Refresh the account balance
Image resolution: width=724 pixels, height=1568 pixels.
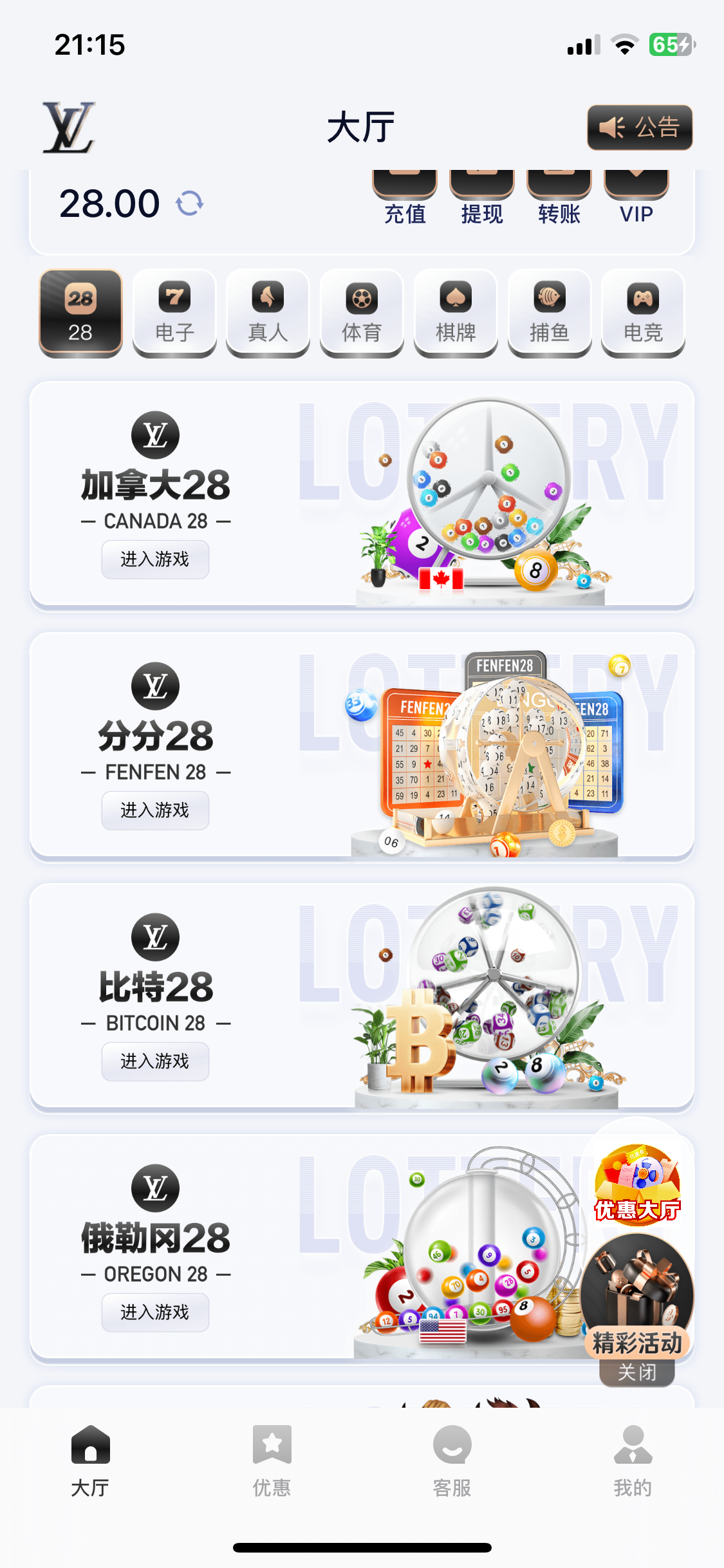coord(190,203)
